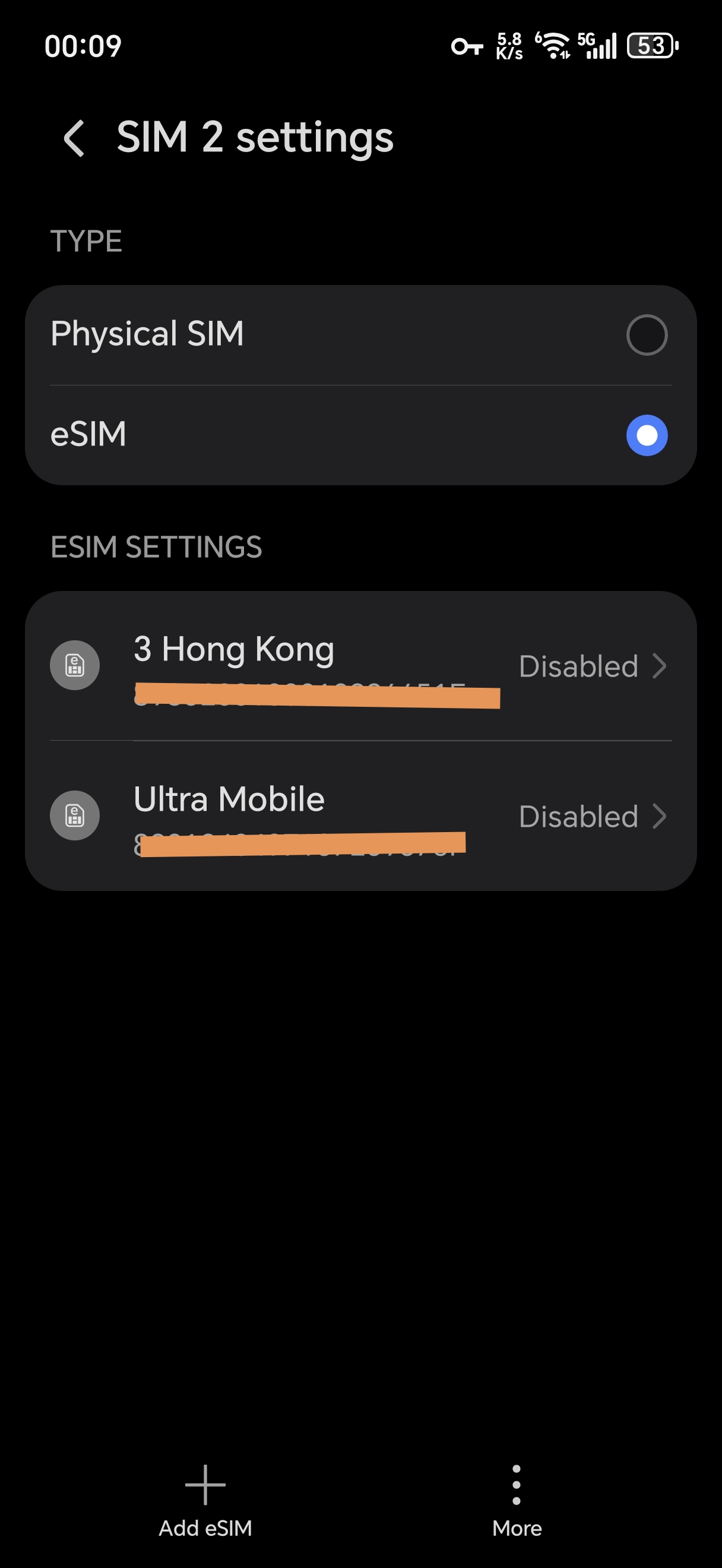
Task: Go back from SIM 2 settings
Action: tap(74, 138)
